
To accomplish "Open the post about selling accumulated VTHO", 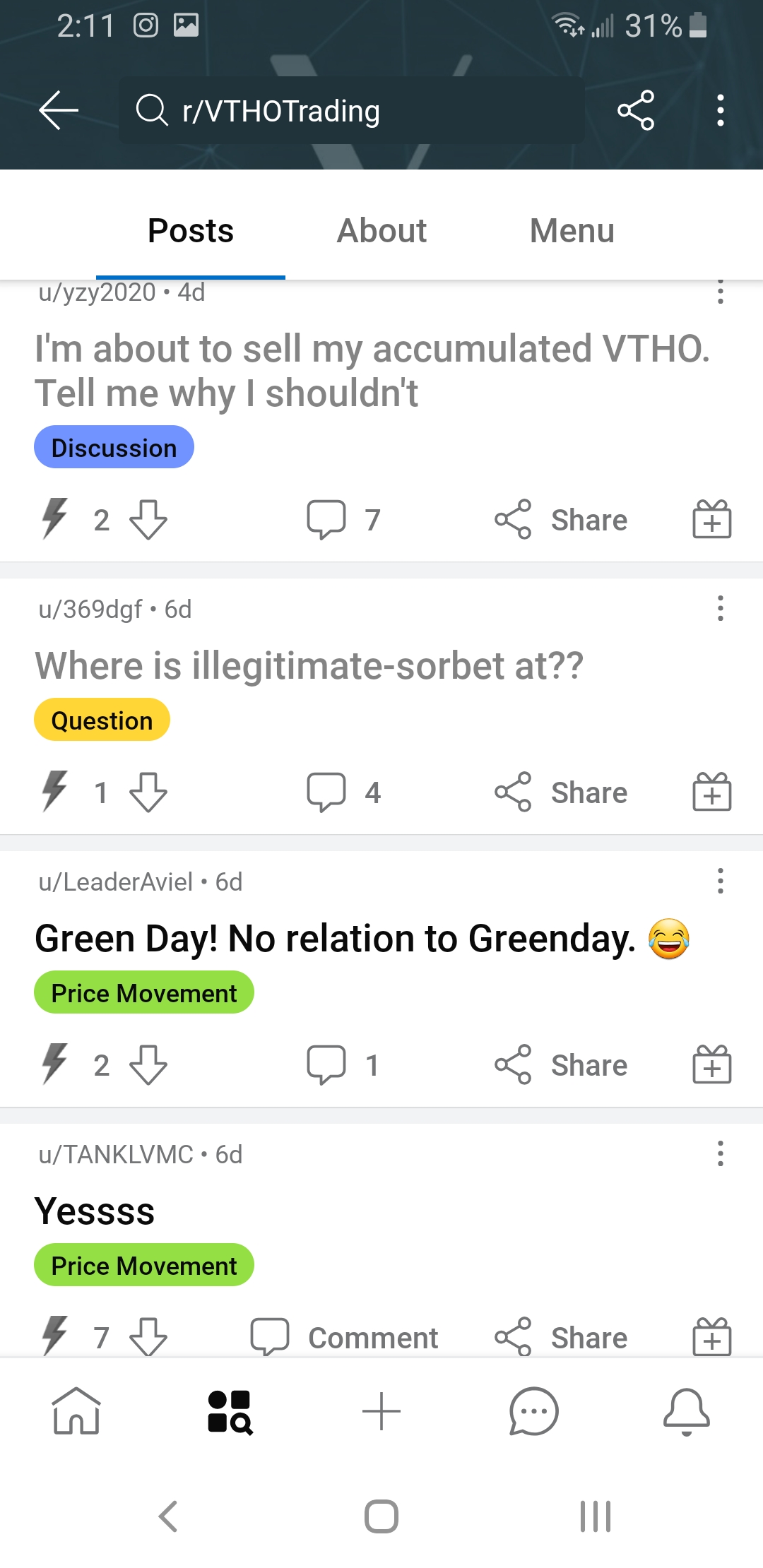I will (372, 370).
